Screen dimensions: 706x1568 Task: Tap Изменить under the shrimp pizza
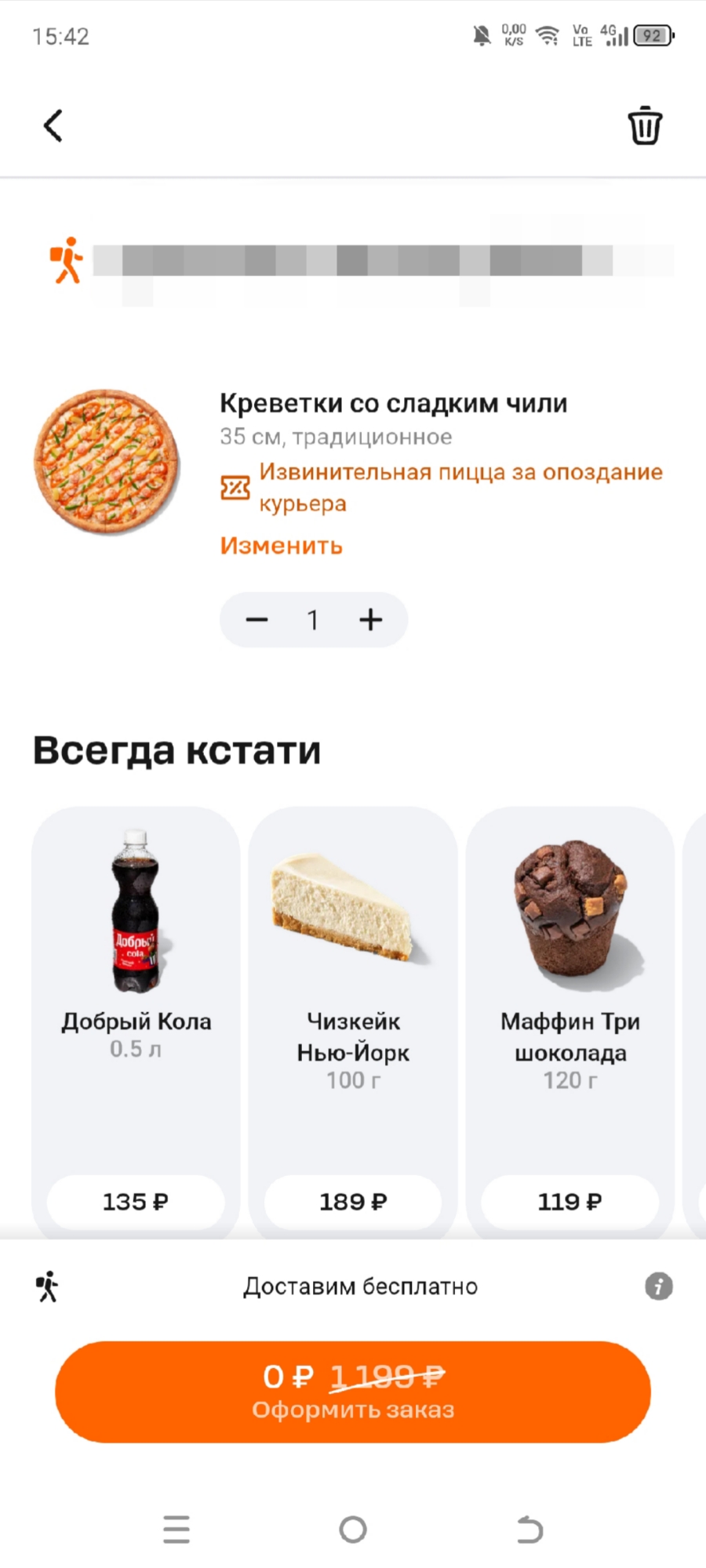click(x=281, y=546)
